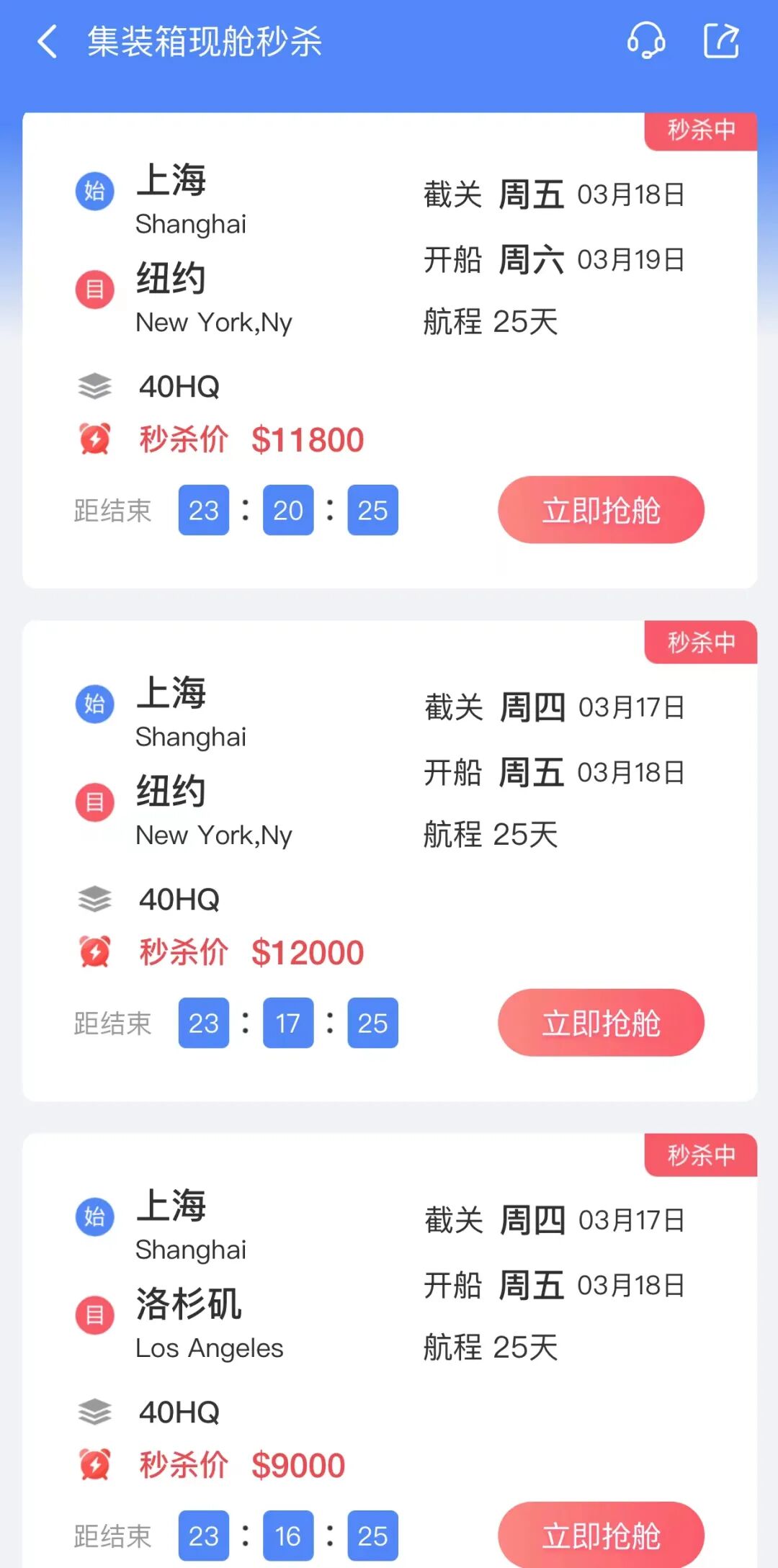Go back using the top-left arrow
The height and width of the screenshot is (1568, 778).
pos(48,41)
